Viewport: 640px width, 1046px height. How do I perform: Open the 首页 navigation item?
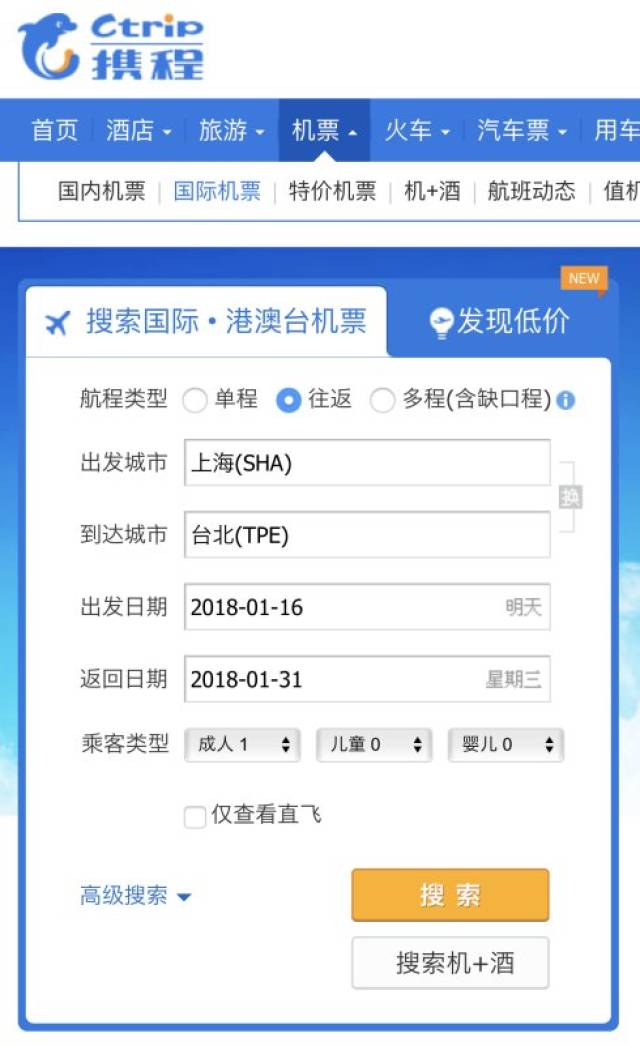coord(55,130)
